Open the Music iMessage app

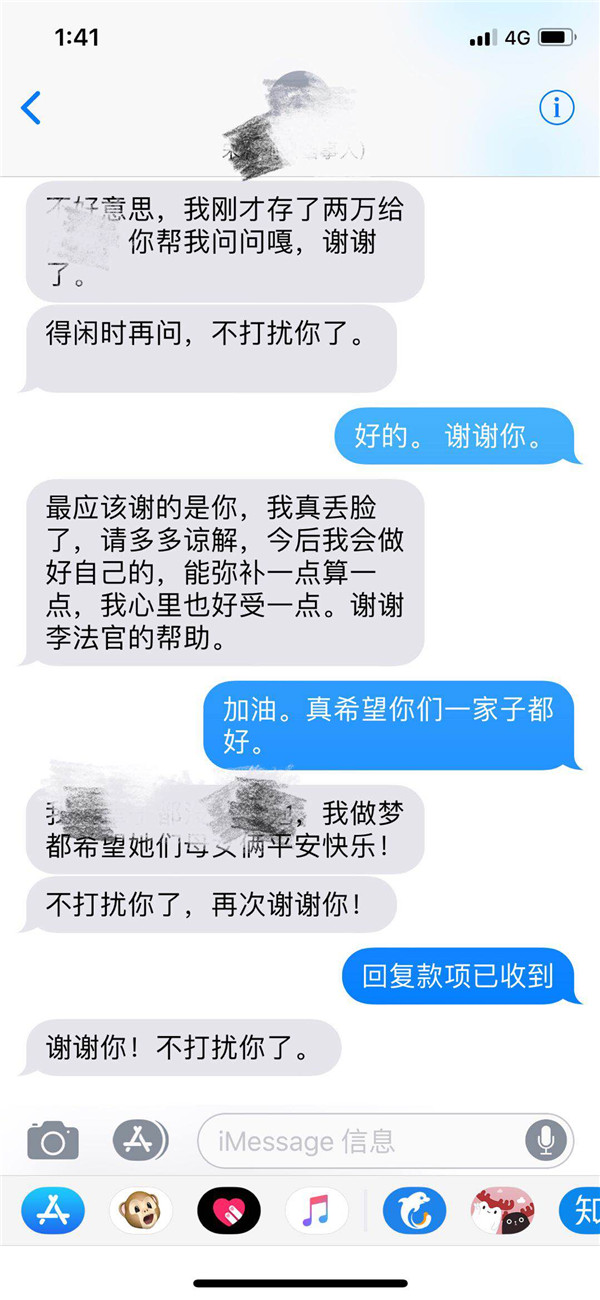(x=316, y=1212)
